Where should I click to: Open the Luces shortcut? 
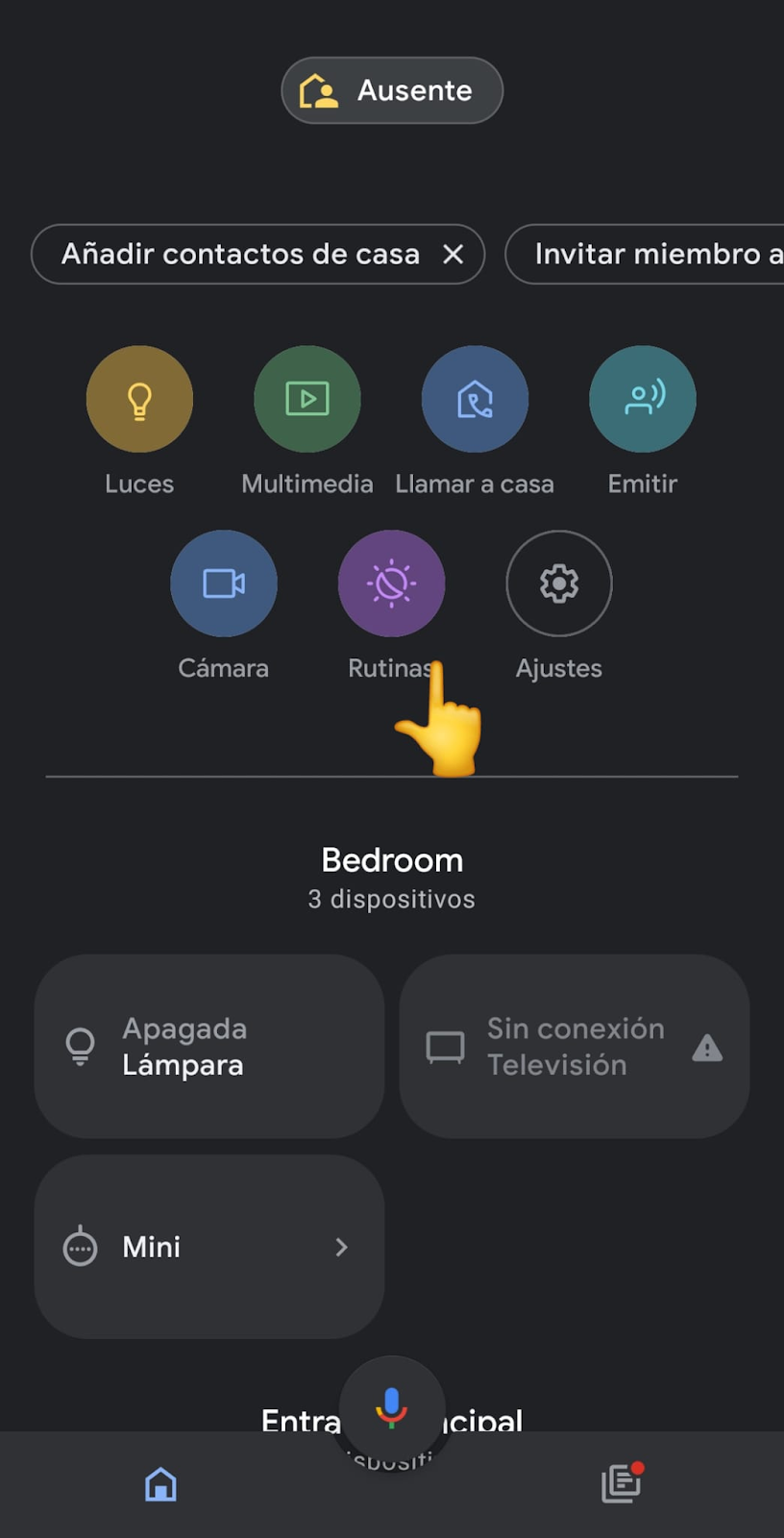click(139, 399)
